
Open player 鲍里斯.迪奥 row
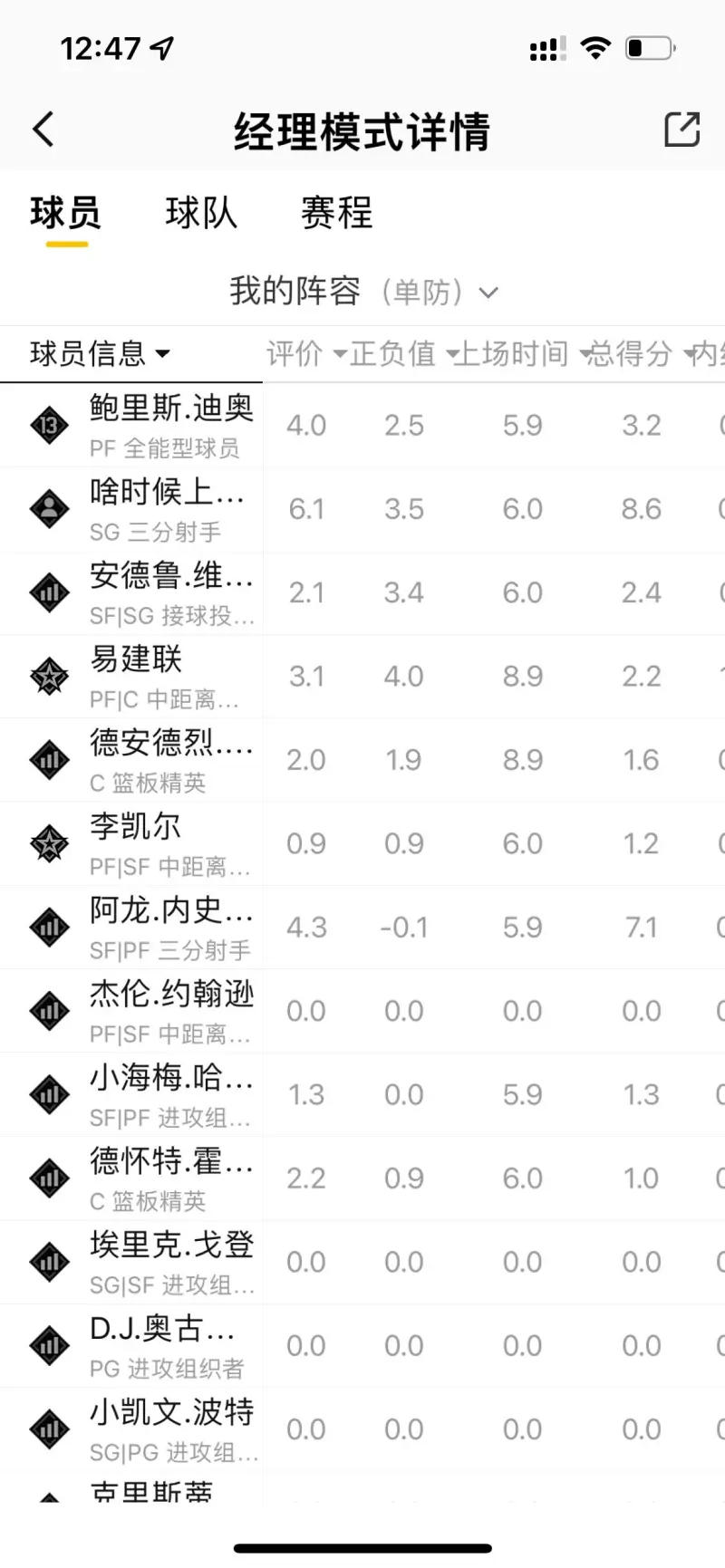[362, 426]
